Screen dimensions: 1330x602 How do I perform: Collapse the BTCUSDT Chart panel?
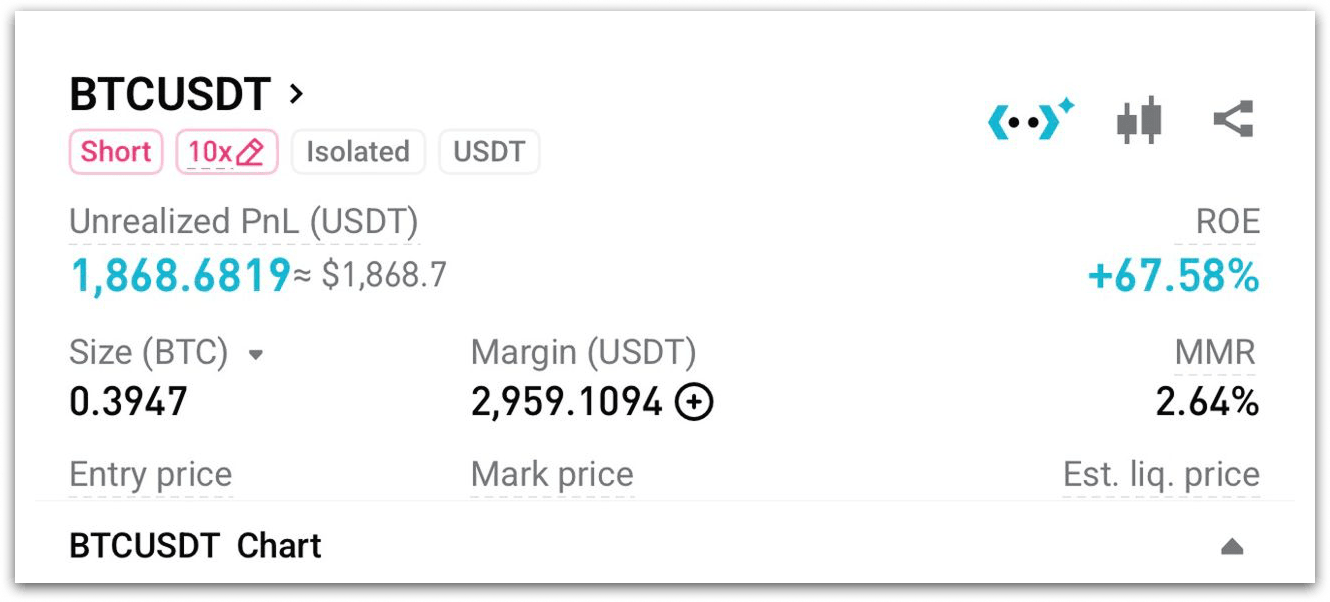[1232, 546]
